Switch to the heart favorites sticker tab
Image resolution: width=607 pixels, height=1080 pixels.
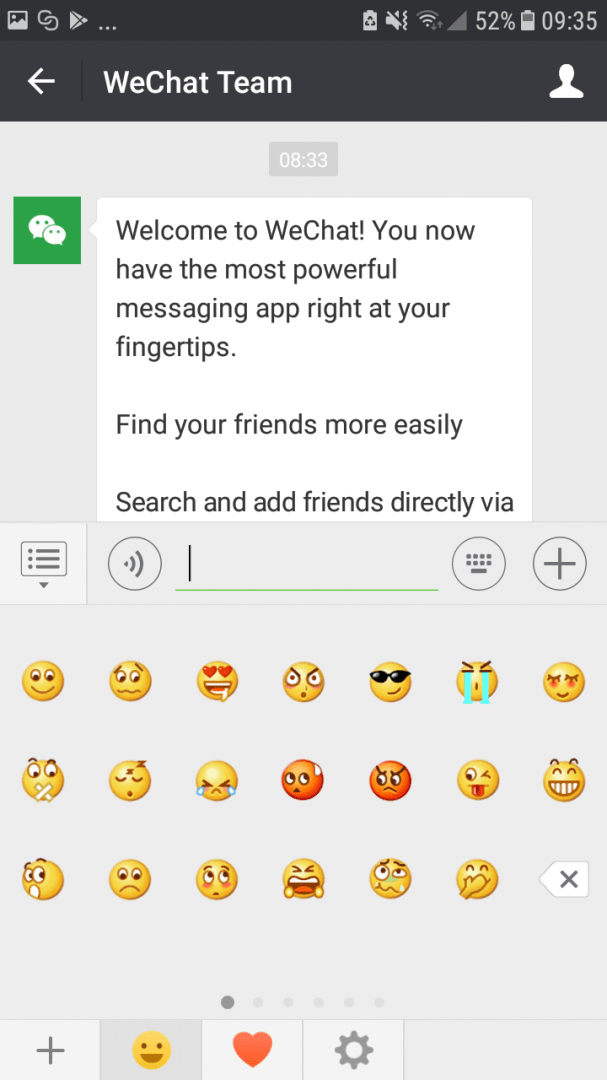click(x=252, y=1050)
